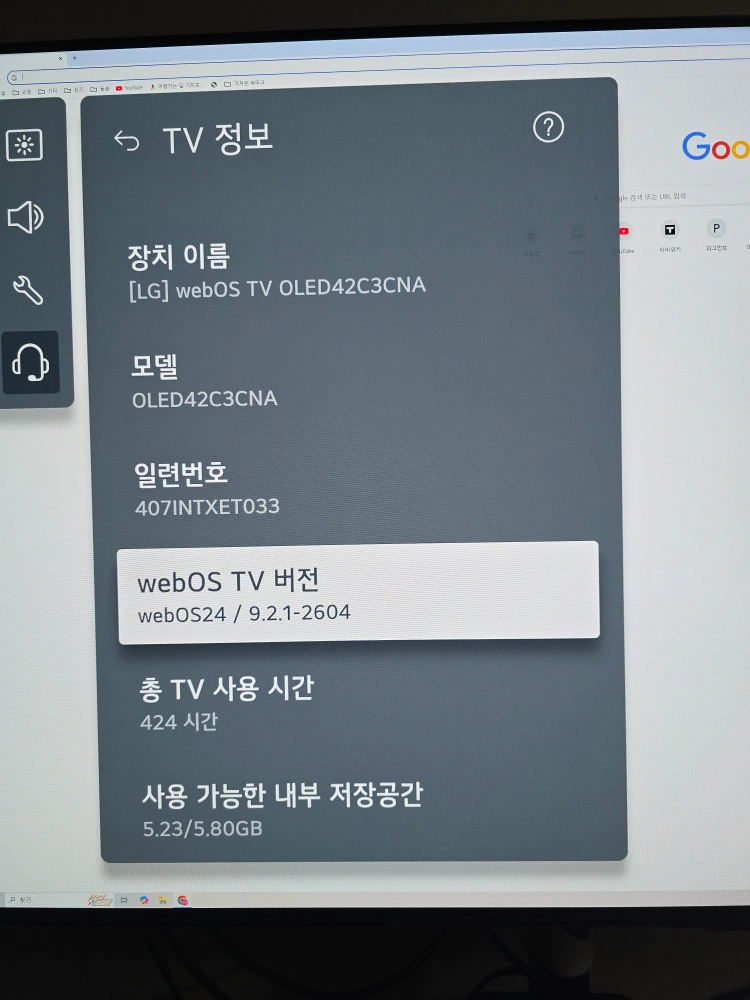This screenshot has width=750, height=1000.
Task: Select the webOS TV 버전 row
Action: pos(358,592)
